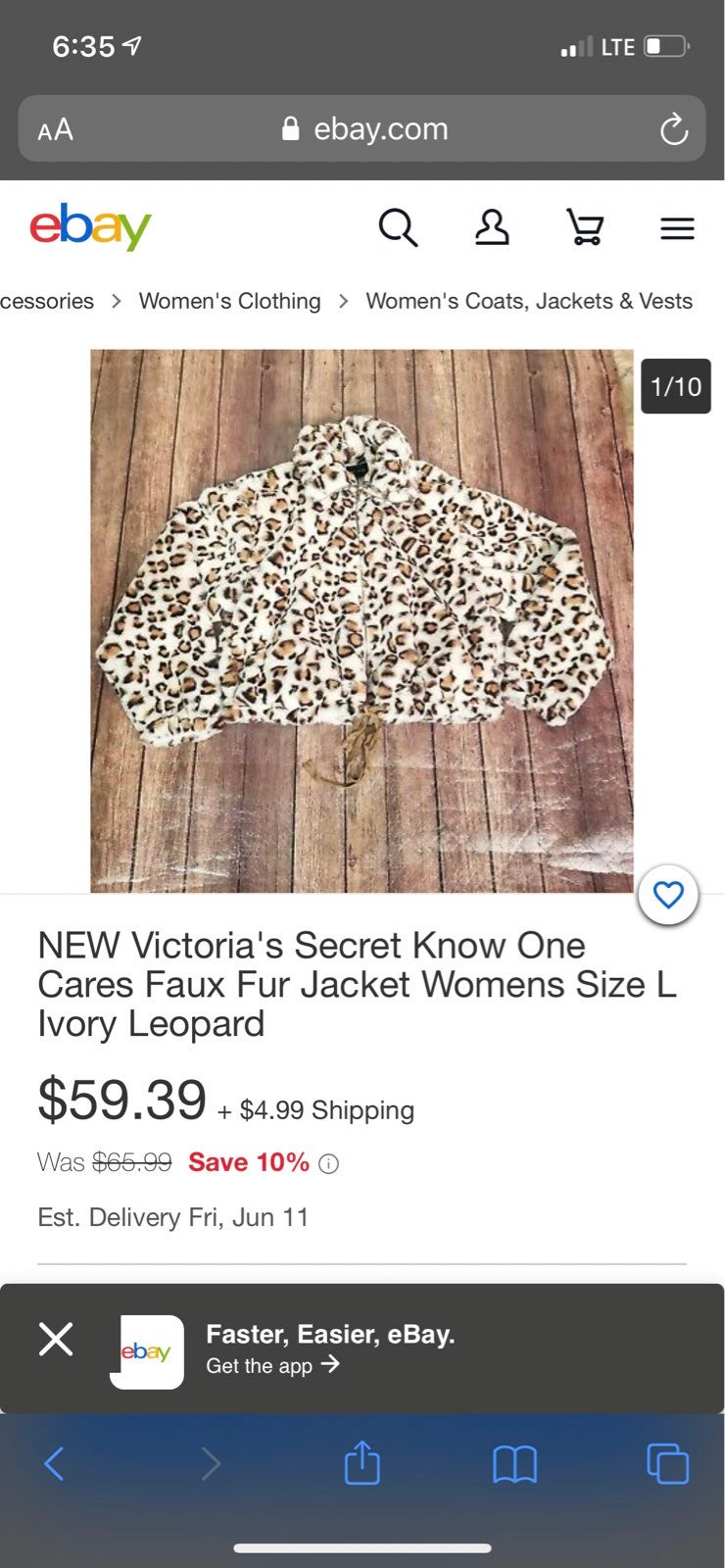Open Women's Clothing breadcrumb
The height and width of the screenshot is (1568, 725).
tap(229, 301)
